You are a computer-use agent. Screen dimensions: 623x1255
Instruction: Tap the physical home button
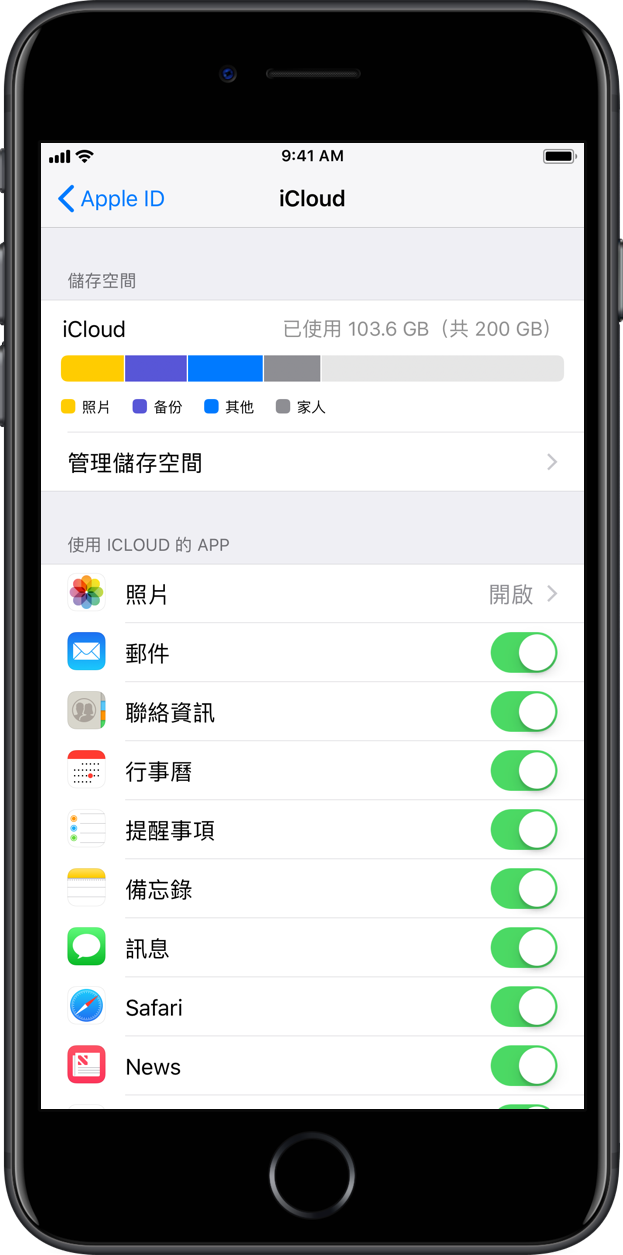[x=312, y=1175]
